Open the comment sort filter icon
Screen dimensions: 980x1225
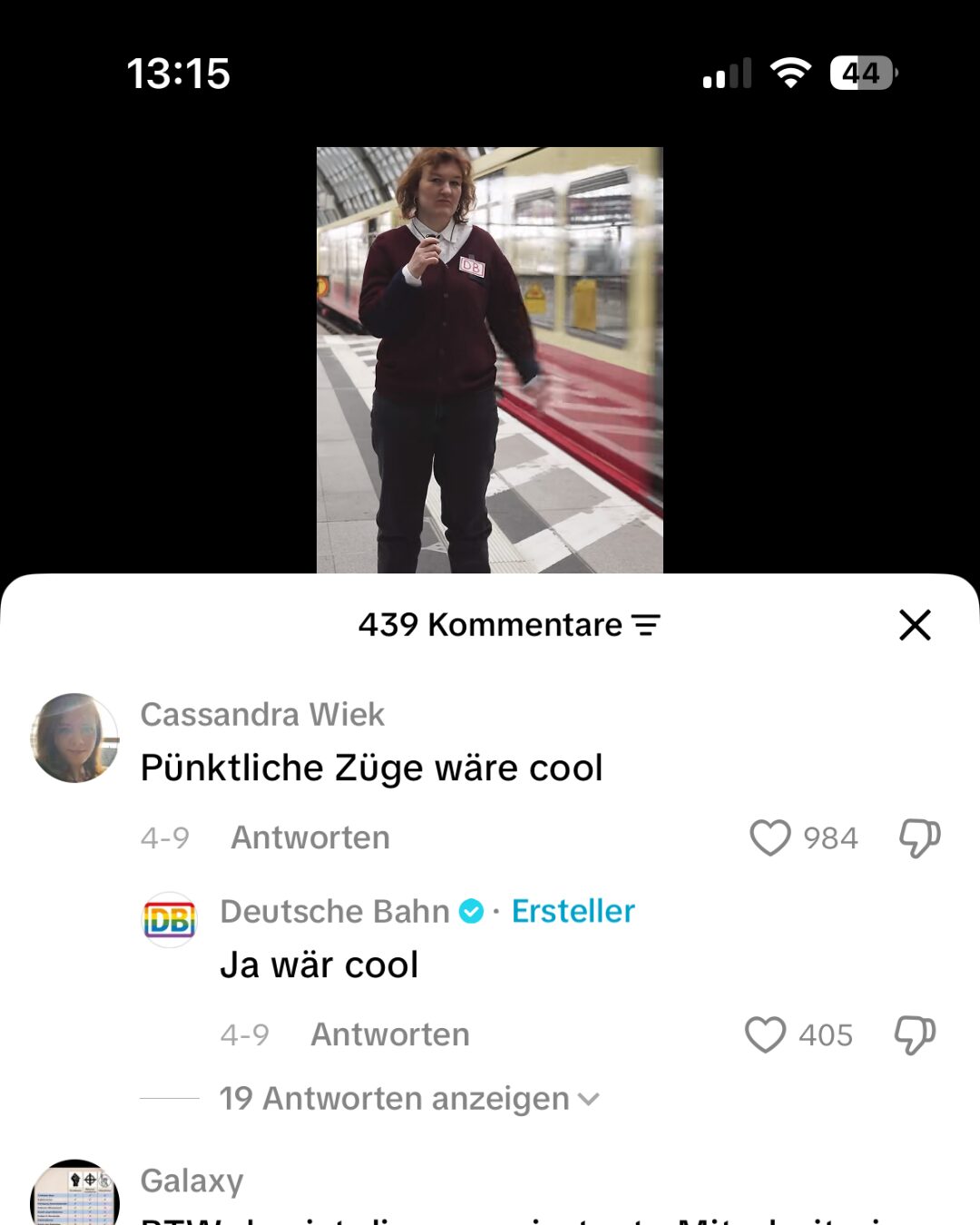point(646,625)
